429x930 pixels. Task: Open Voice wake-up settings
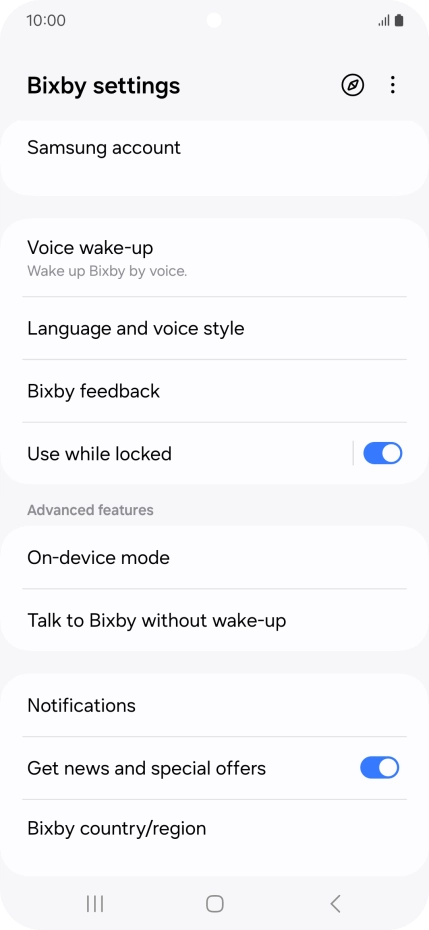coord(214,258)
